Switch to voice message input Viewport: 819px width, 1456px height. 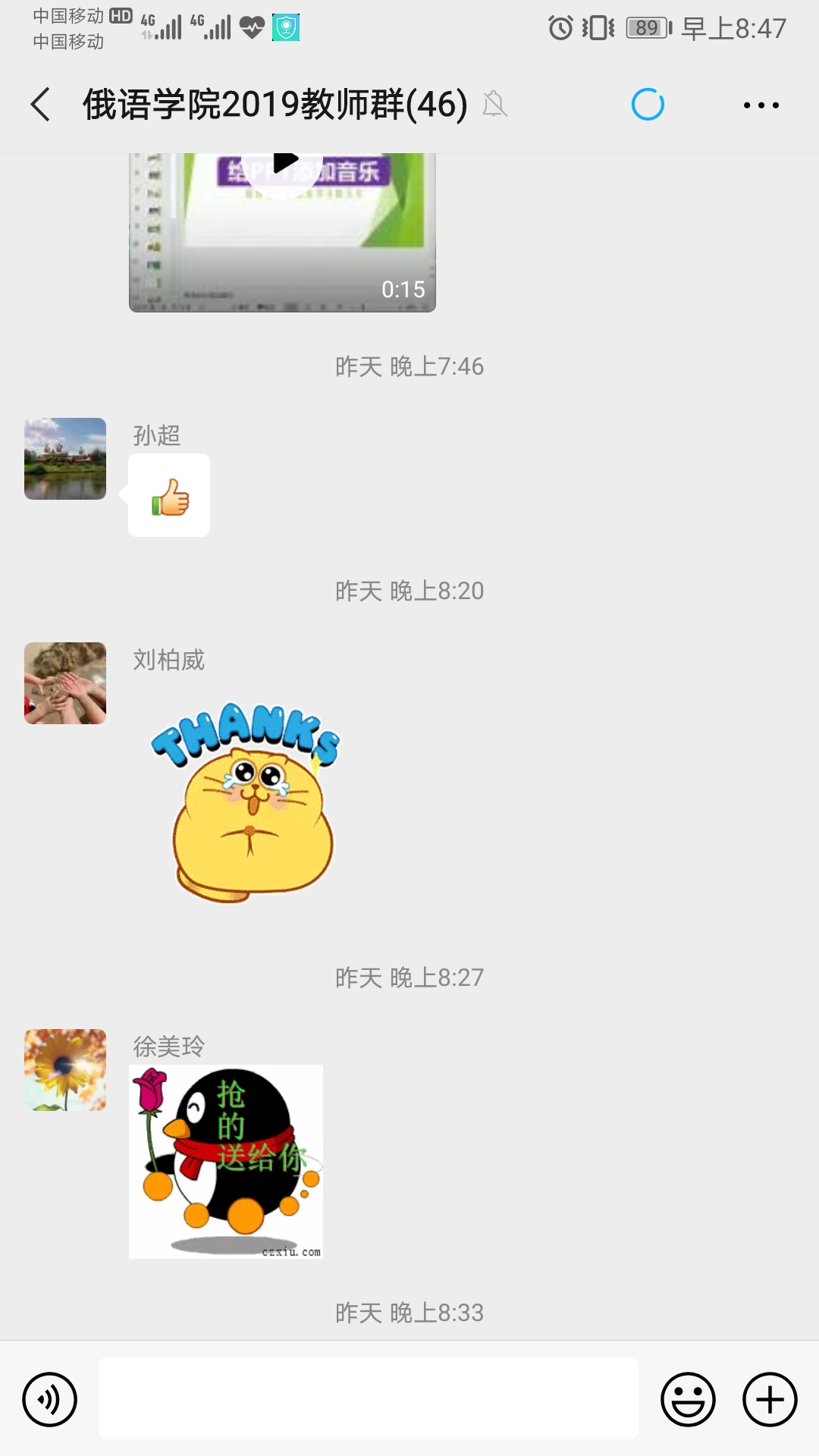[50, 1399]
